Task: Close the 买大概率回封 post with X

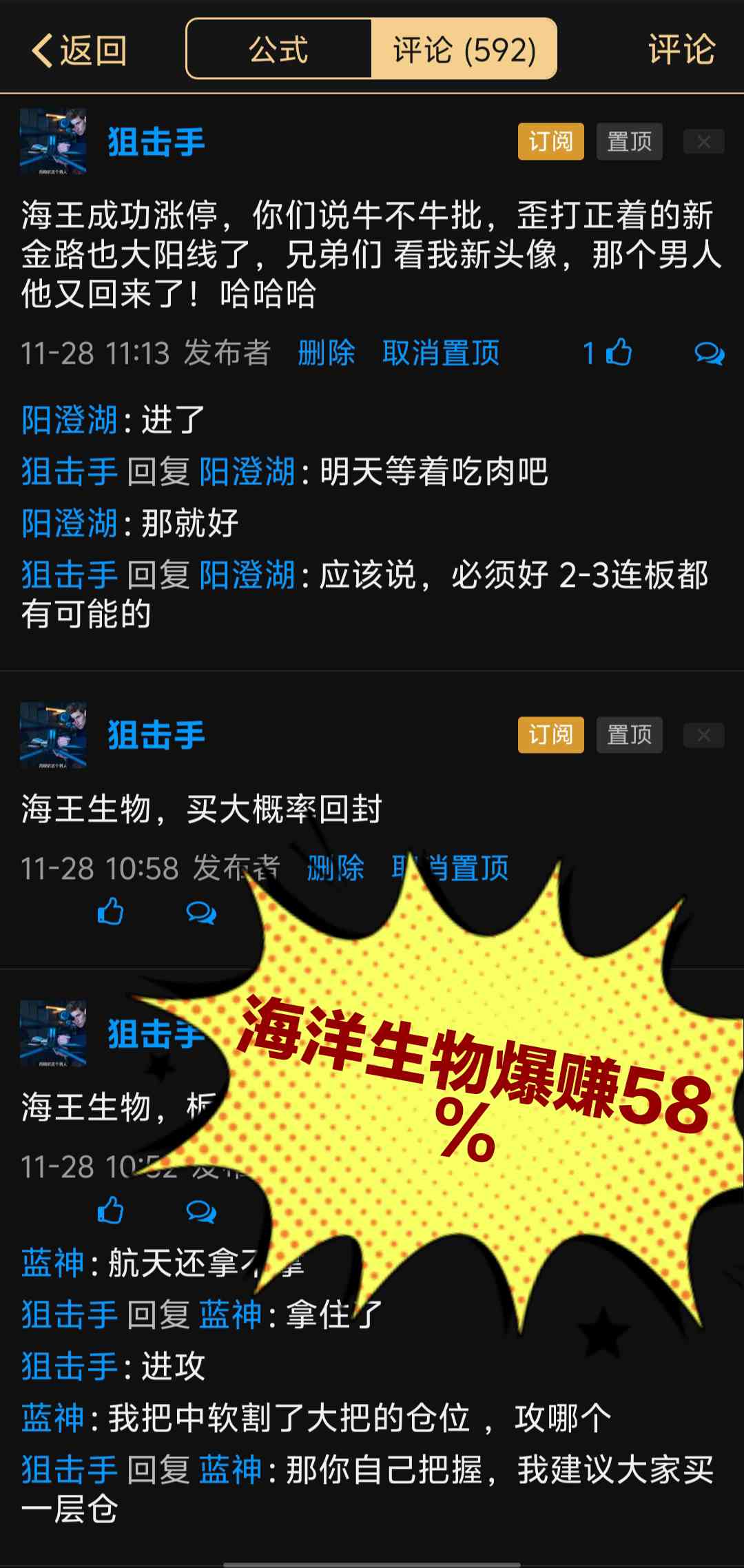Action: pos(703,735)
